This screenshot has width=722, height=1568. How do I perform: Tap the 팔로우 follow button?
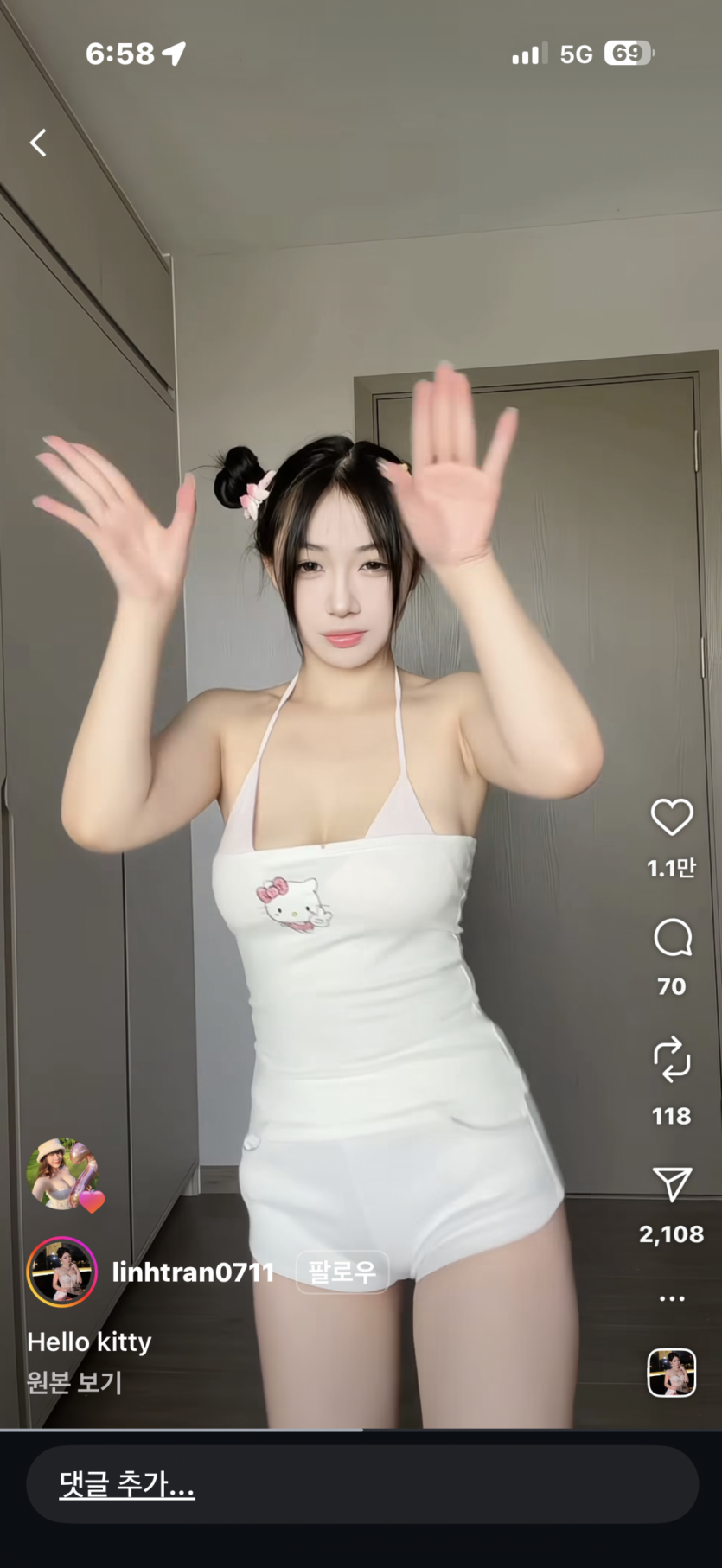pos(342,1272)
